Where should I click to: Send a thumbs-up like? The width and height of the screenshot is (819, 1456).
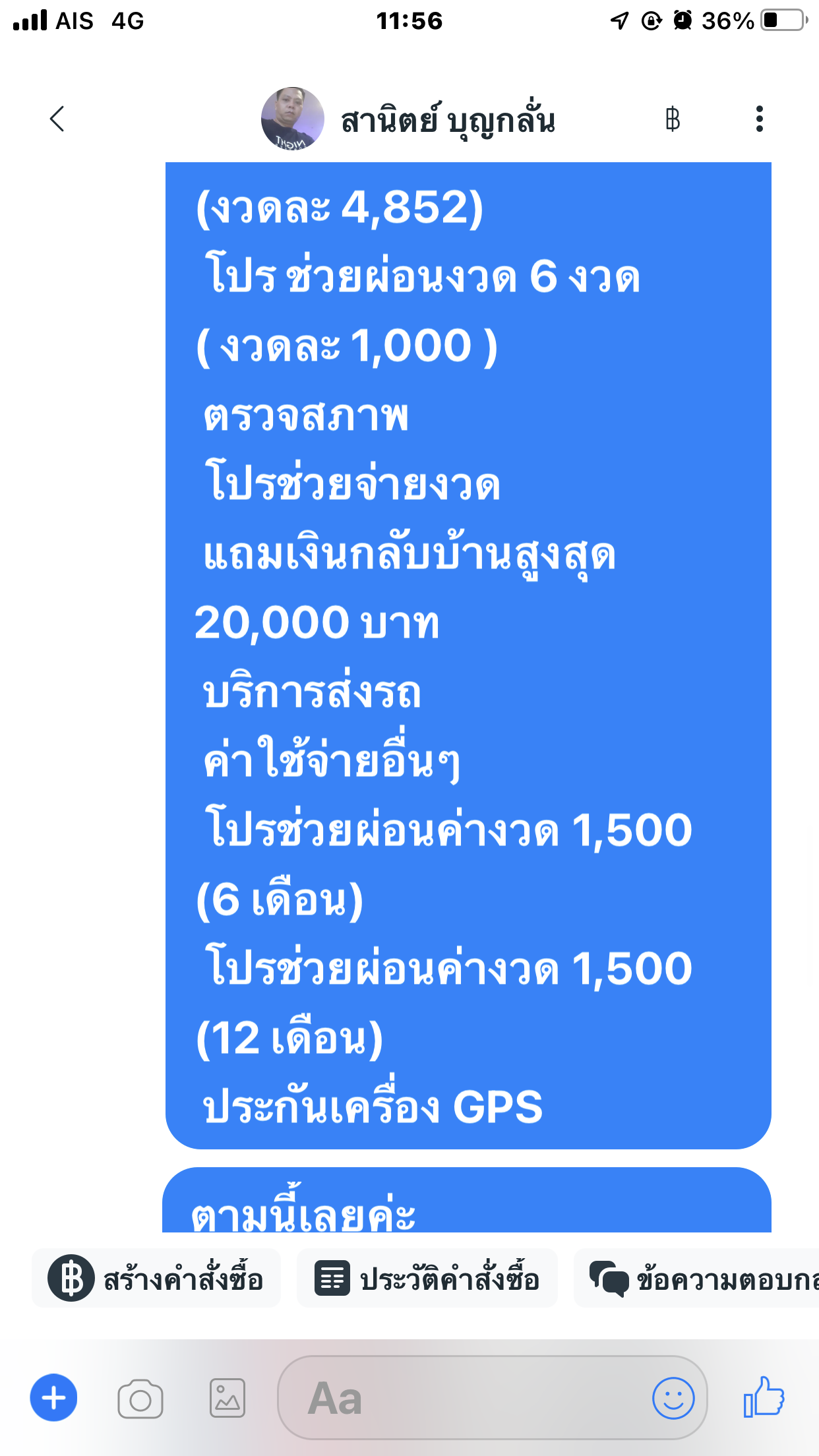pyautogui.click(x=764, y=1397)
